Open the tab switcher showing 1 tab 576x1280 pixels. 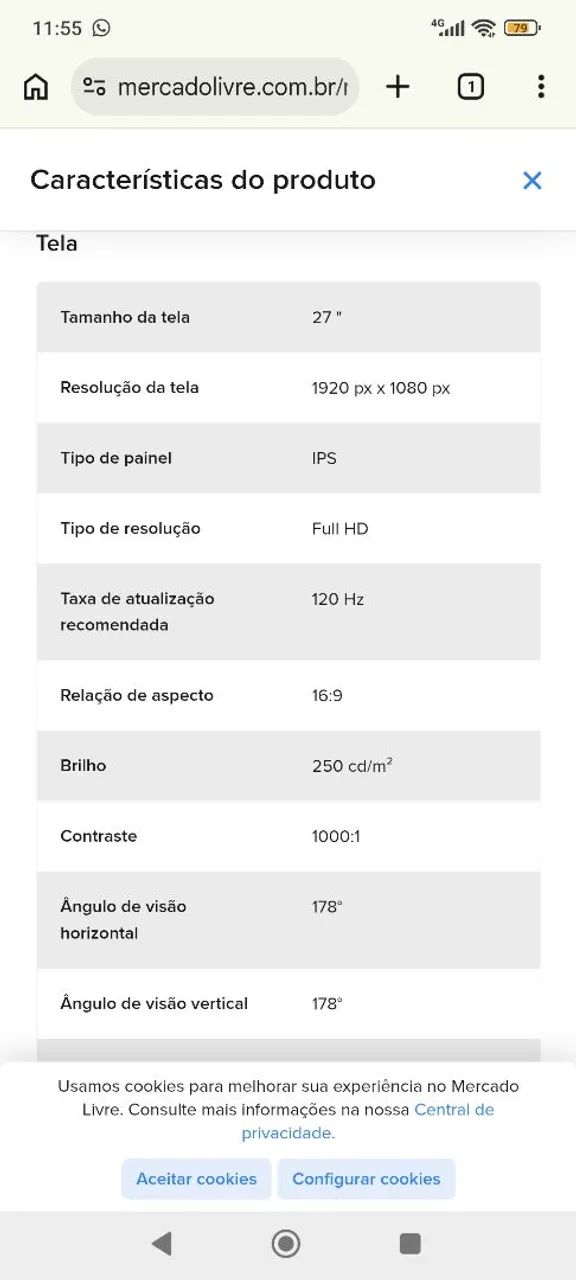point(470,87)
